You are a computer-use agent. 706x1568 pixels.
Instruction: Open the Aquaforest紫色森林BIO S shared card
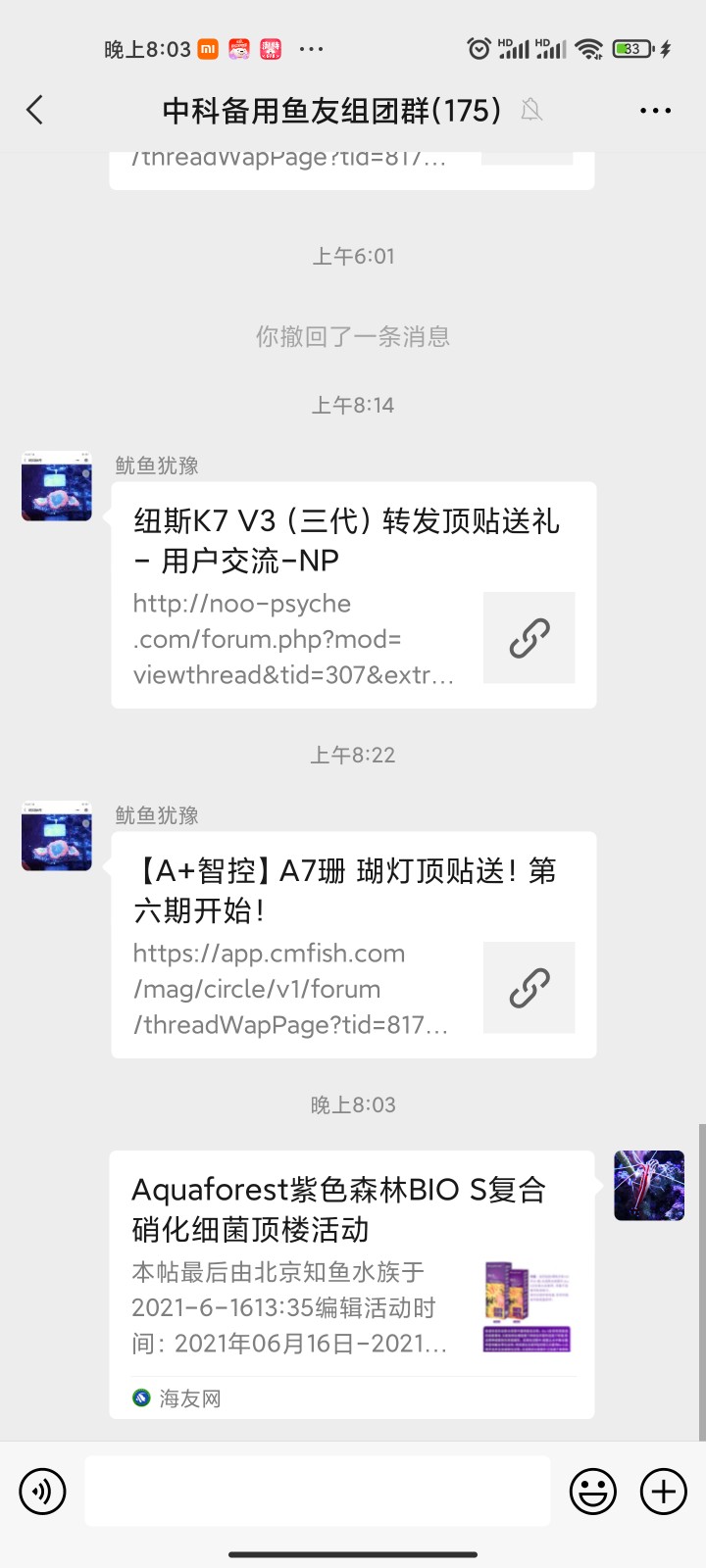point(351,1284)
